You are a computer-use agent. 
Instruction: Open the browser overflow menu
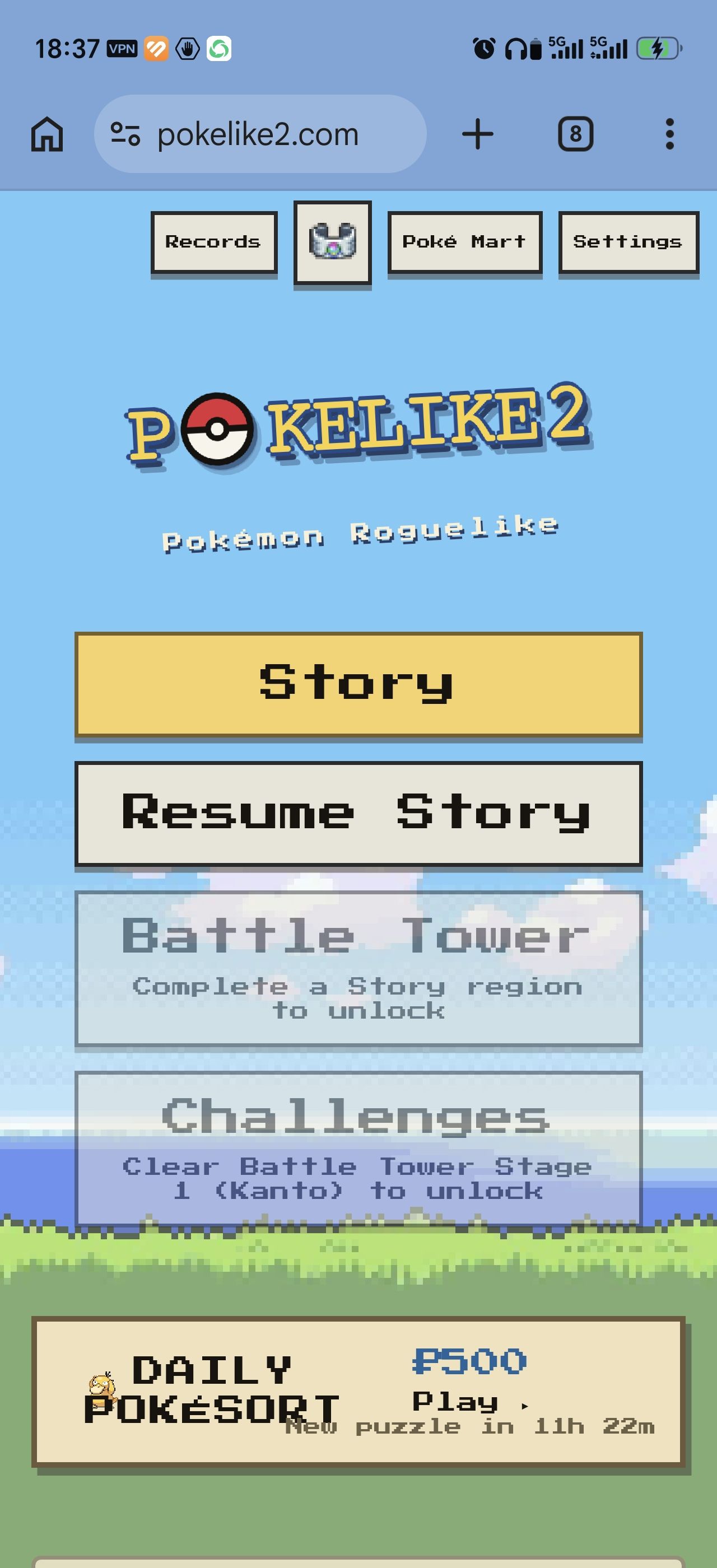pyautogui.click(x=669, y=134)
